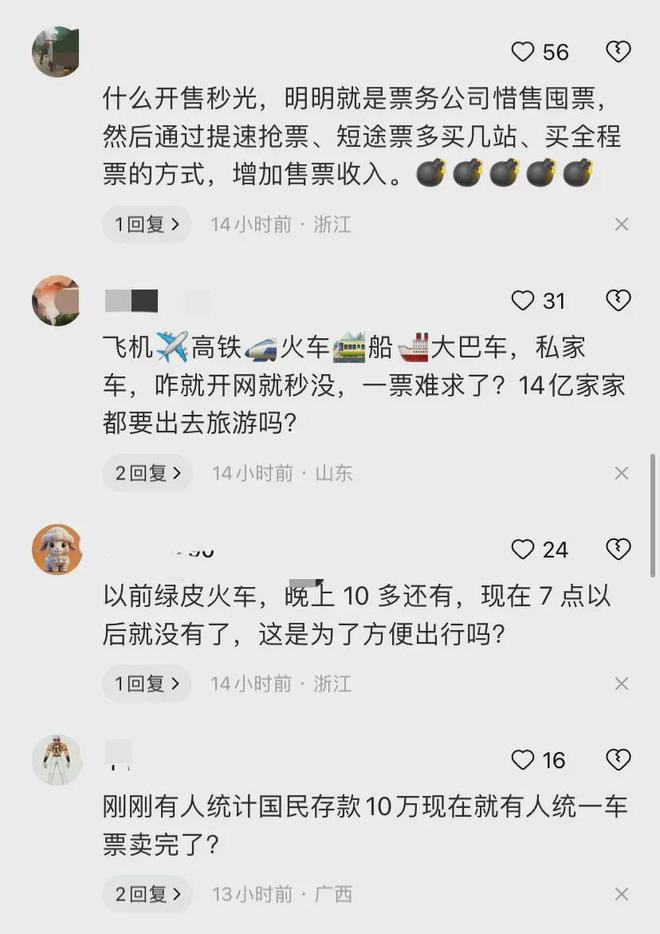The width and height of the screenshot is (660, 934).
Task: Expand 1回复 under the 绿皮火车 comment
Action: [x=147, y=684]
